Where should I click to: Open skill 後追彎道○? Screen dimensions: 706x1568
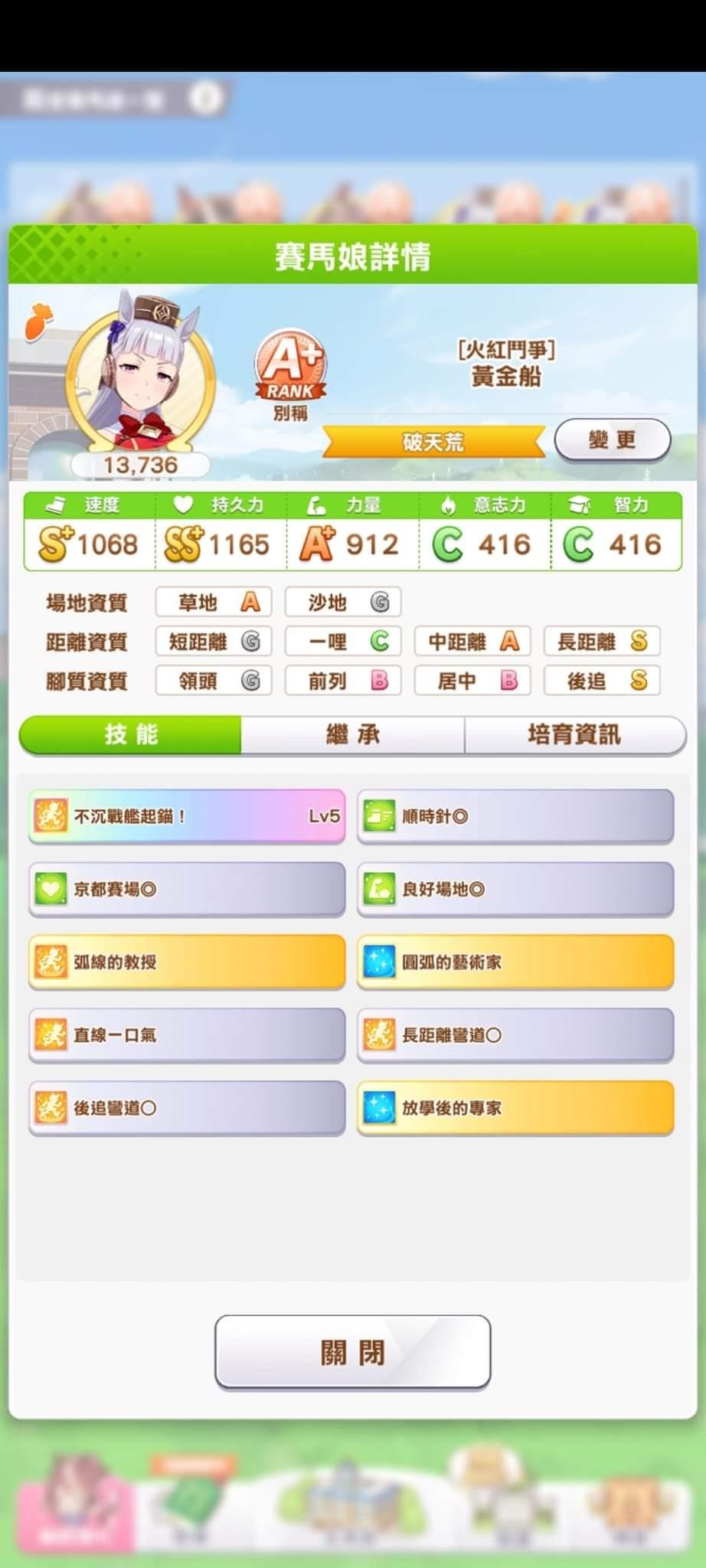(x=187, y=1108)
